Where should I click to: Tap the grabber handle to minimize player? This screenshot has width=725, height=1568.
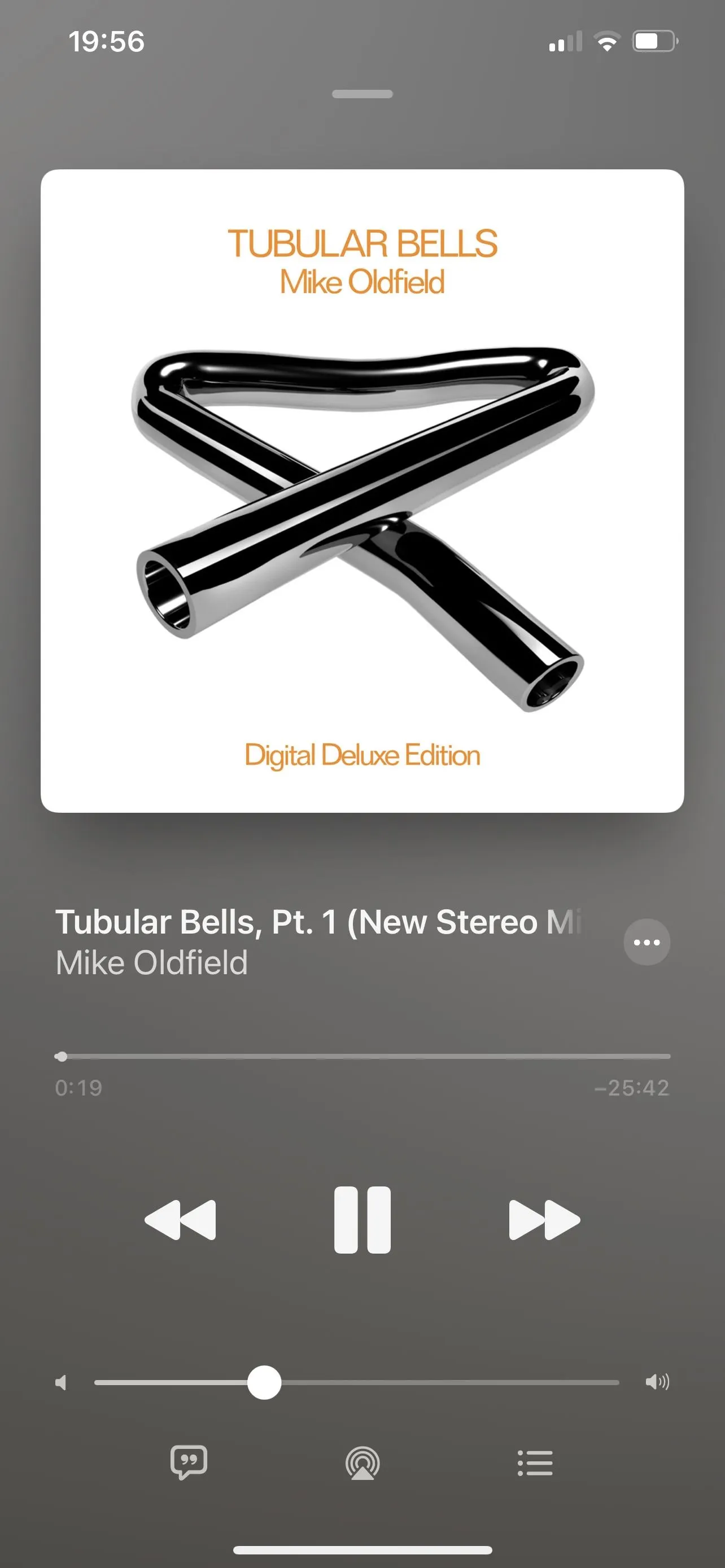(362, 94)
